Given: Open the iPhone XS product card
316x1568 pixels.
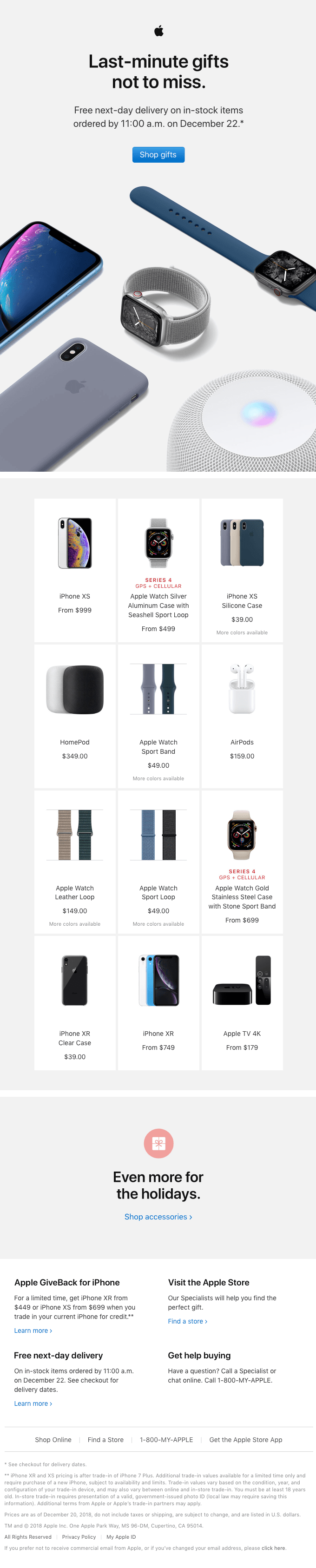Looking at the screenshot, I should (75, 569).
